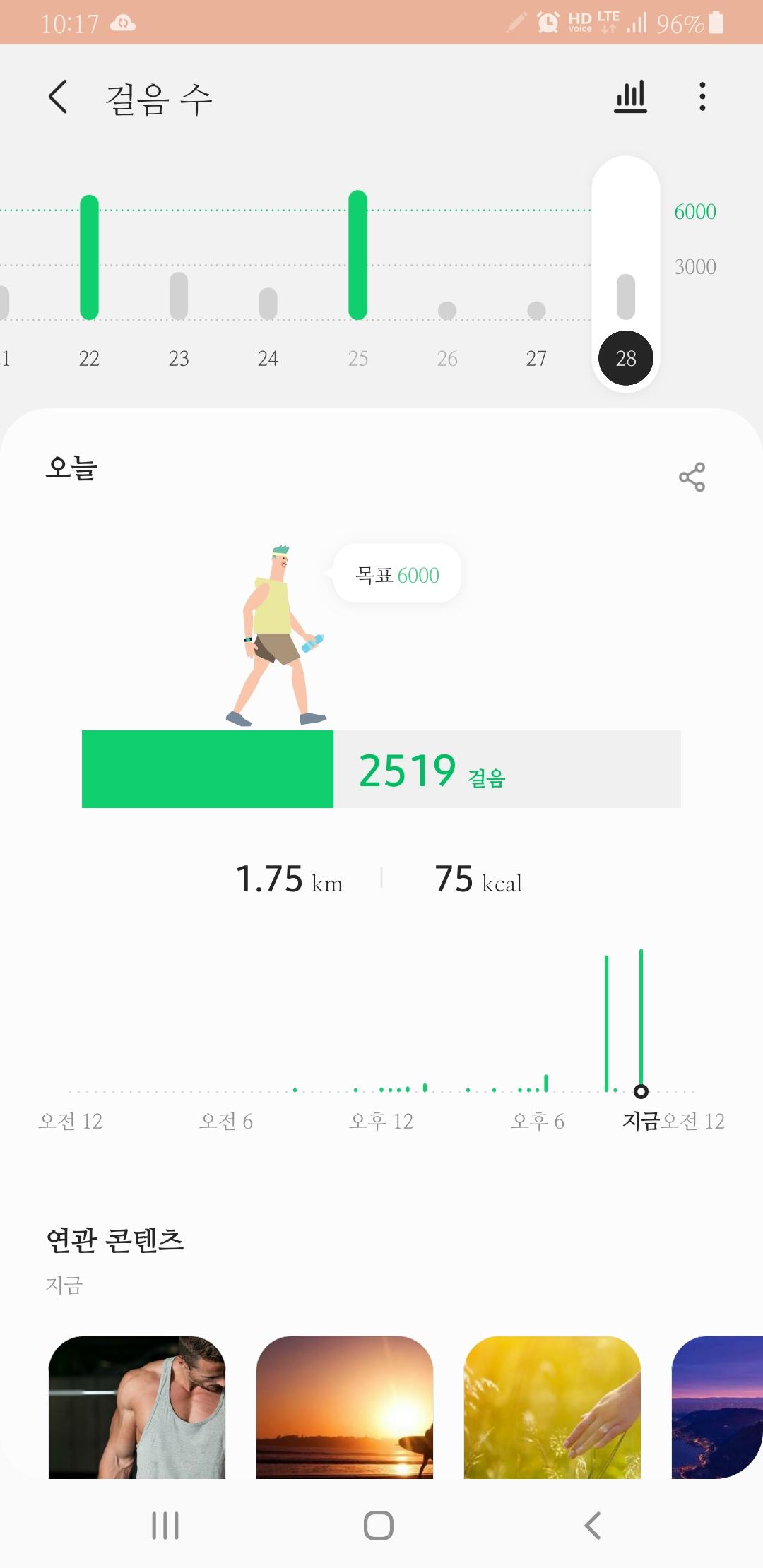
Task: Go to the home screen
Action: point(379,1526)
